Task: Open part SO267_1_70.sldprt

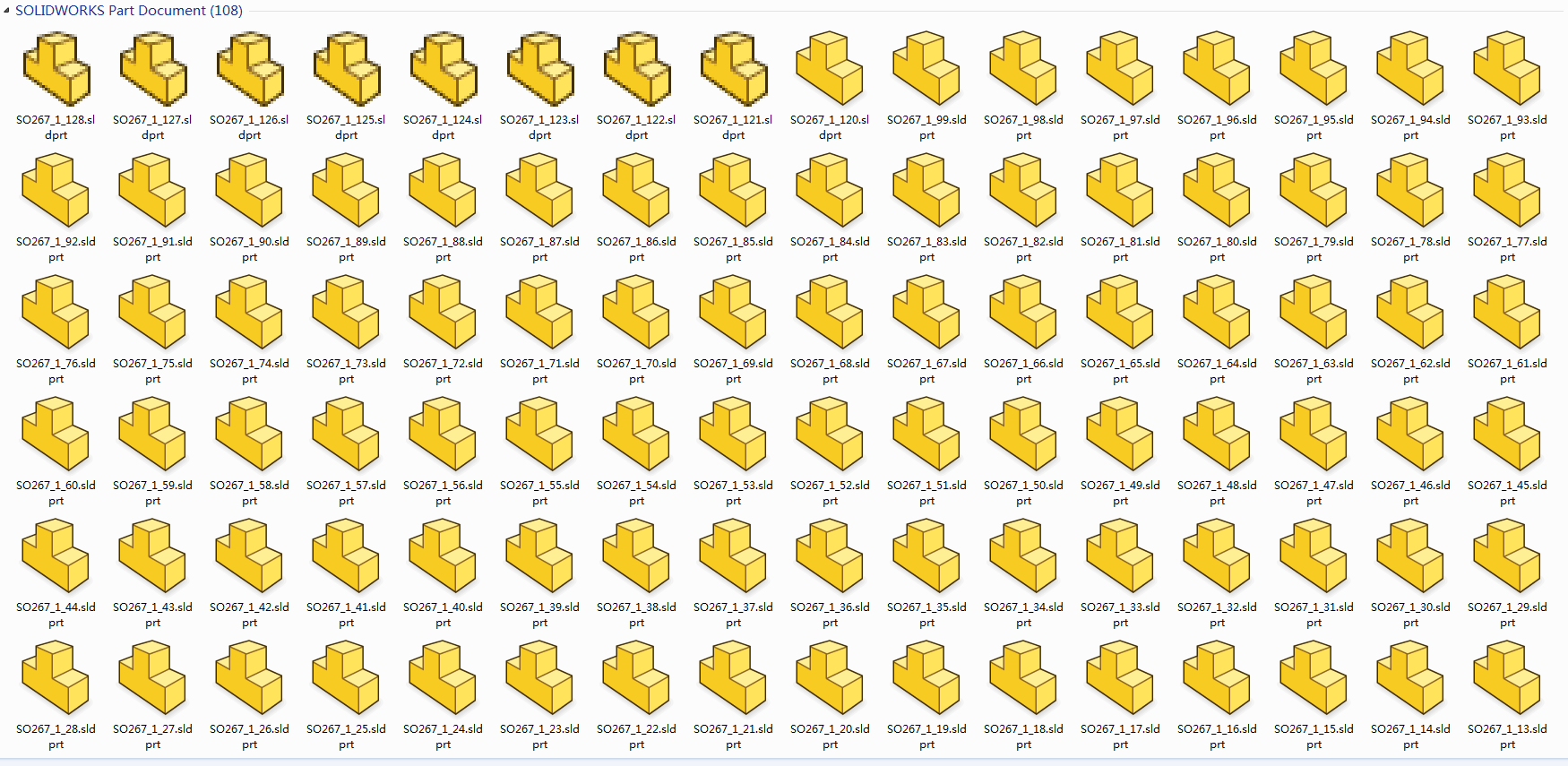Action: tap(636, 313)
